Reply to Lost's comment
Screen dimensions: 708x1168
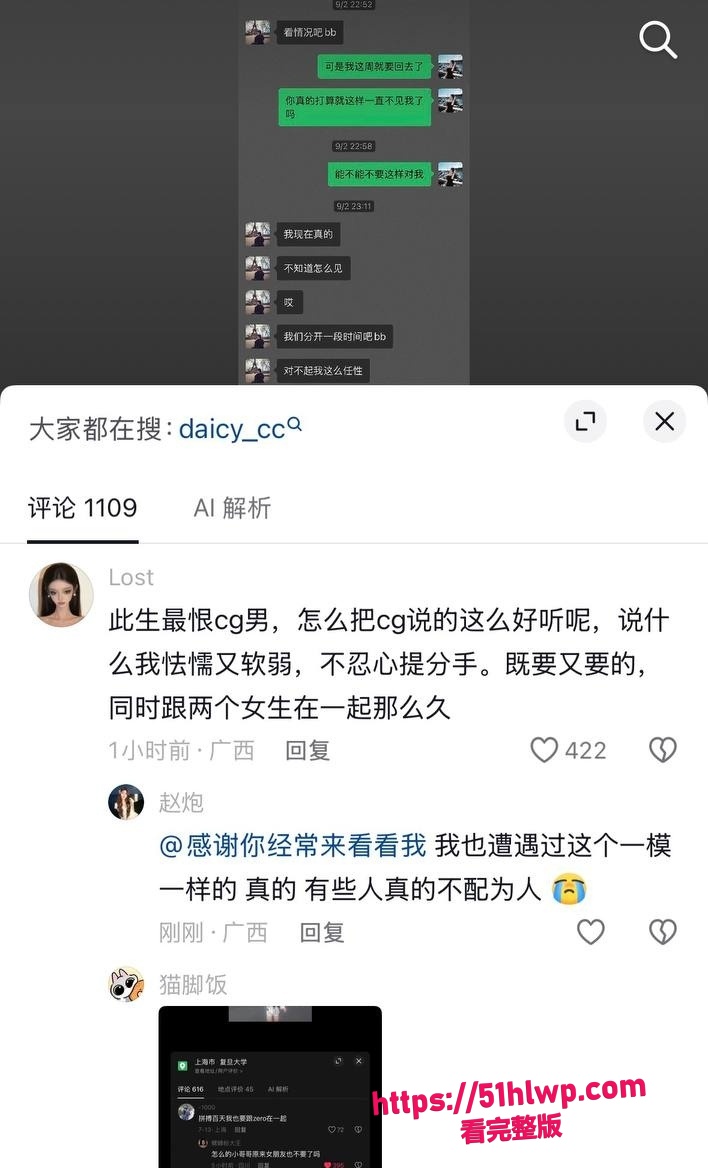point(307,750)
